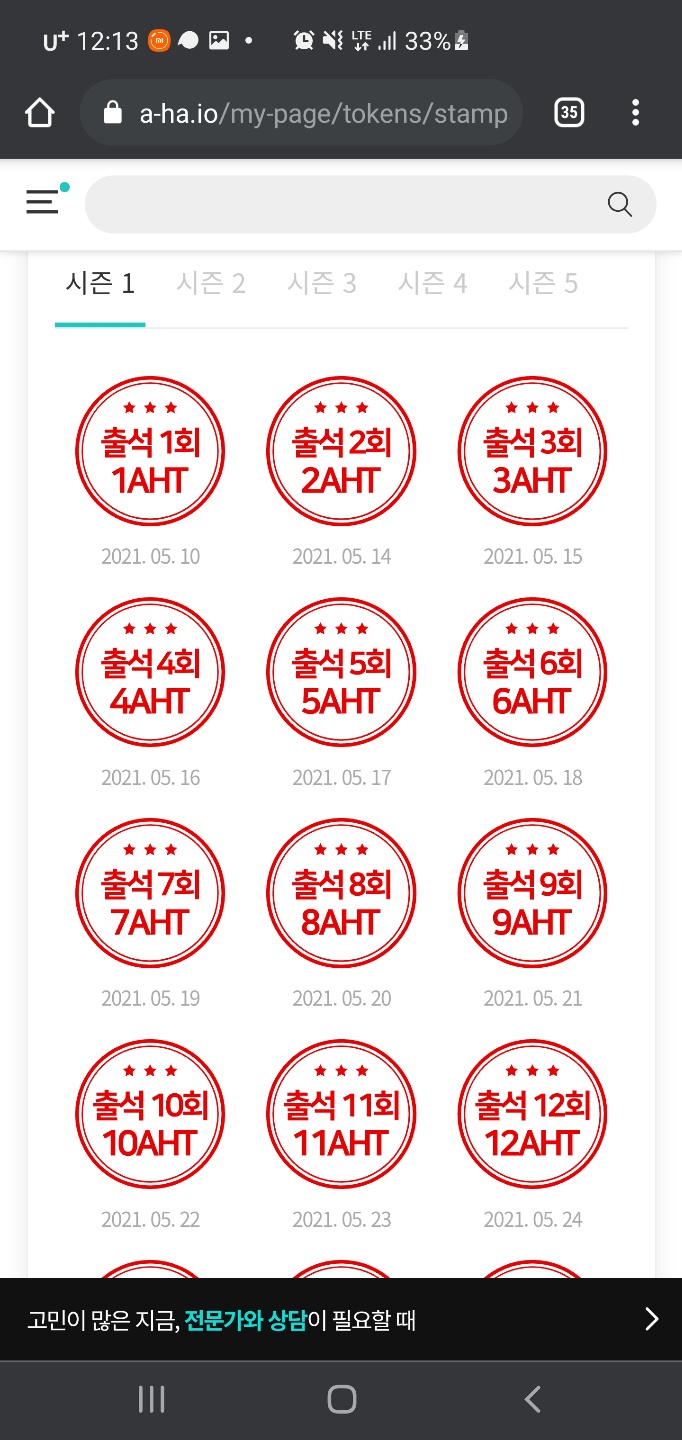Viewport: 682px width, 1440px height.
Task: Tap the magnifier search icon
Action: coord(620,204)
